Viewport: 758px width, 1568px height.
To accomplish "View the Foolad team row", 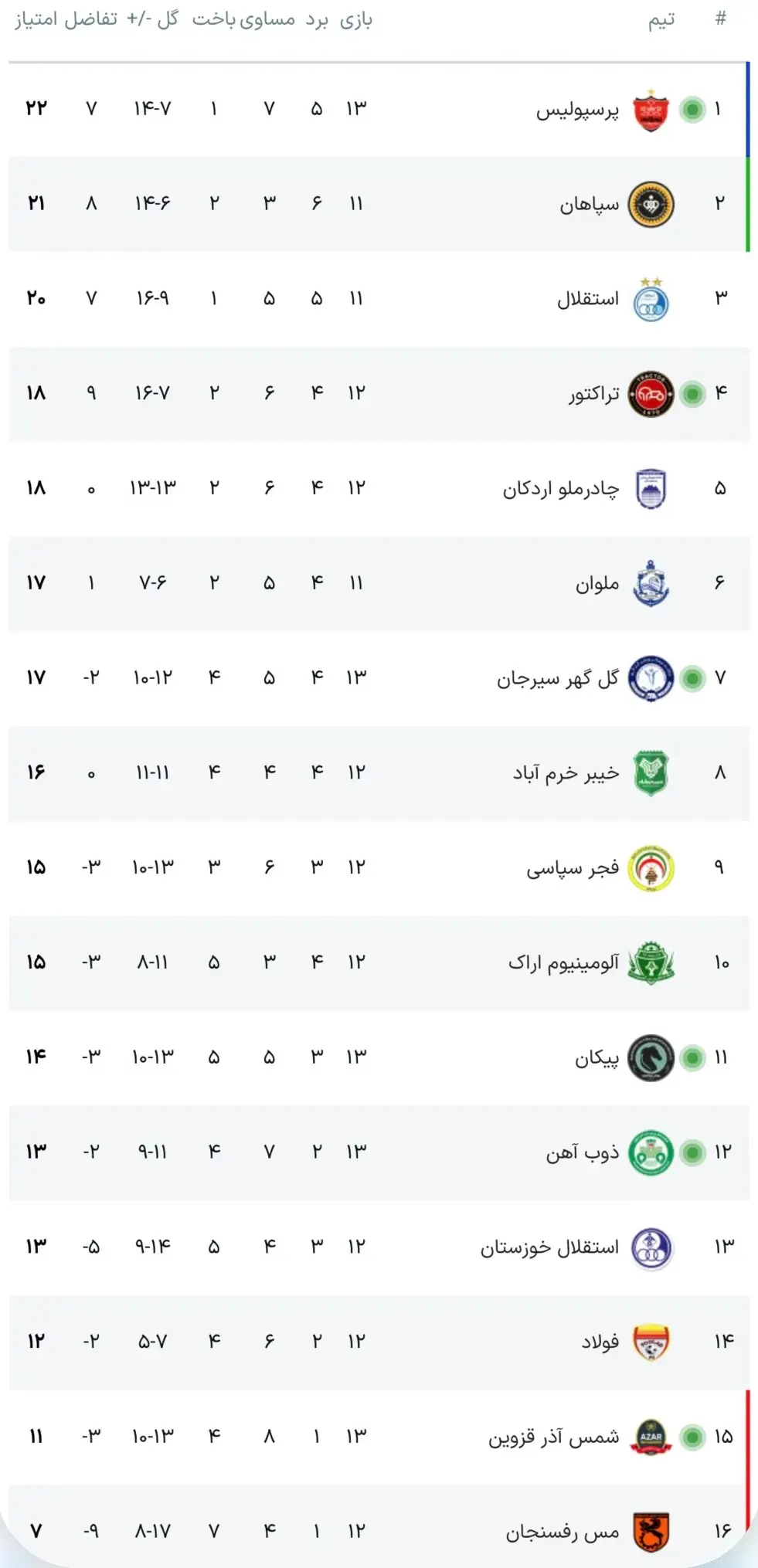I will point(600,1342).
